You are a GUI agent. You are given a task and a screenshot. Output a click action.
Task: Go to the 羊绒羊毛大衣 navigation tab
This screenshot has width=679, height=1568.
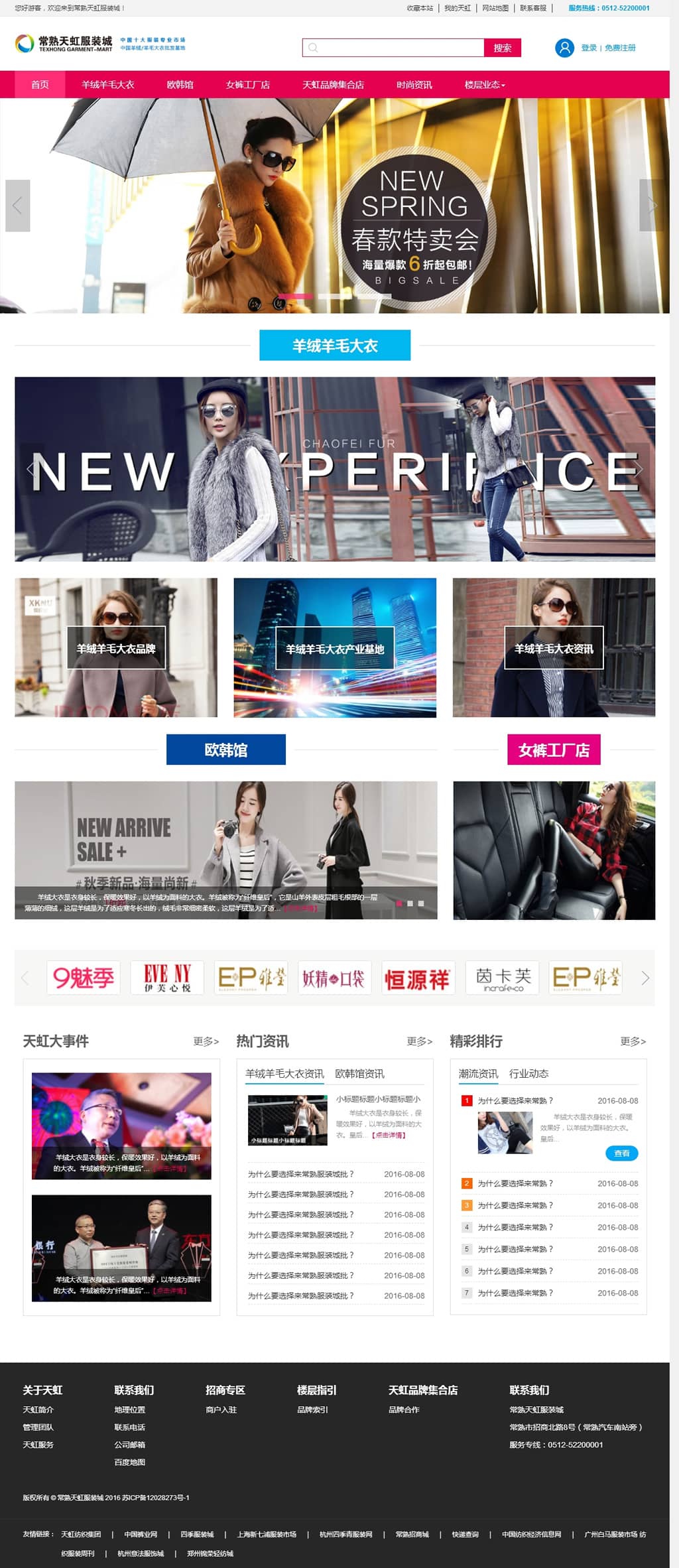108,85
